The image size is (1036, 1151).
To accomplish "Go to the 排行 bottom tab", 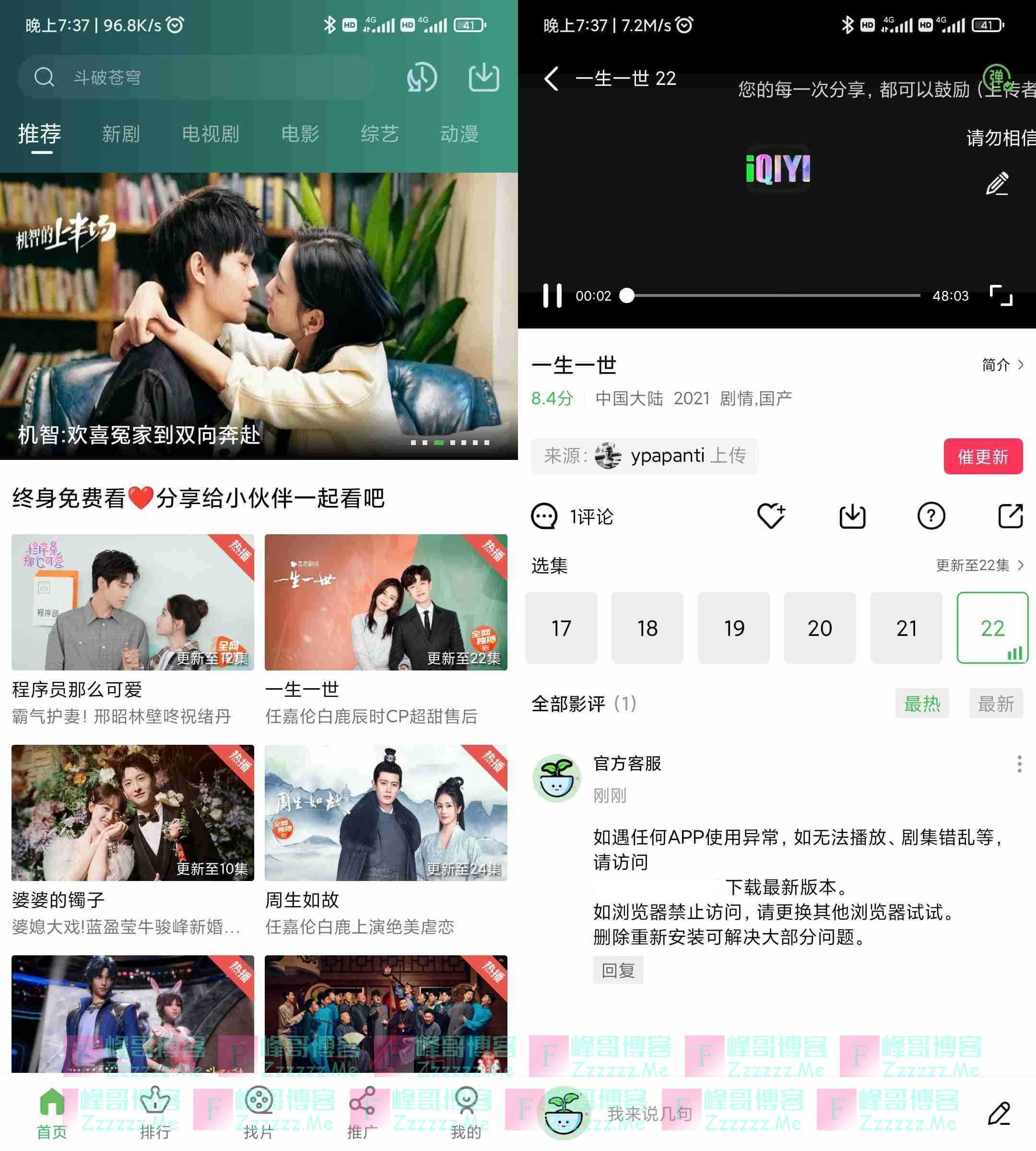I will tap(155, 1112).
